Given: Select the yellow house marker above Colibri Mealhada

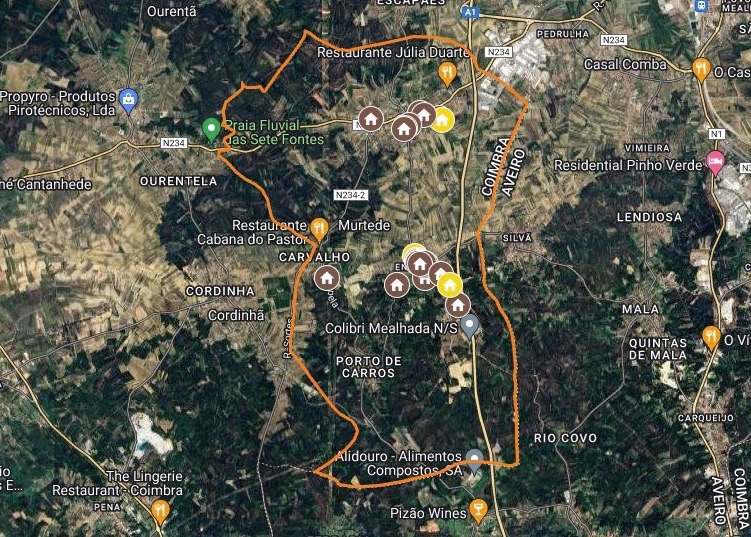Looking at the screenshot, I should 449,284.
